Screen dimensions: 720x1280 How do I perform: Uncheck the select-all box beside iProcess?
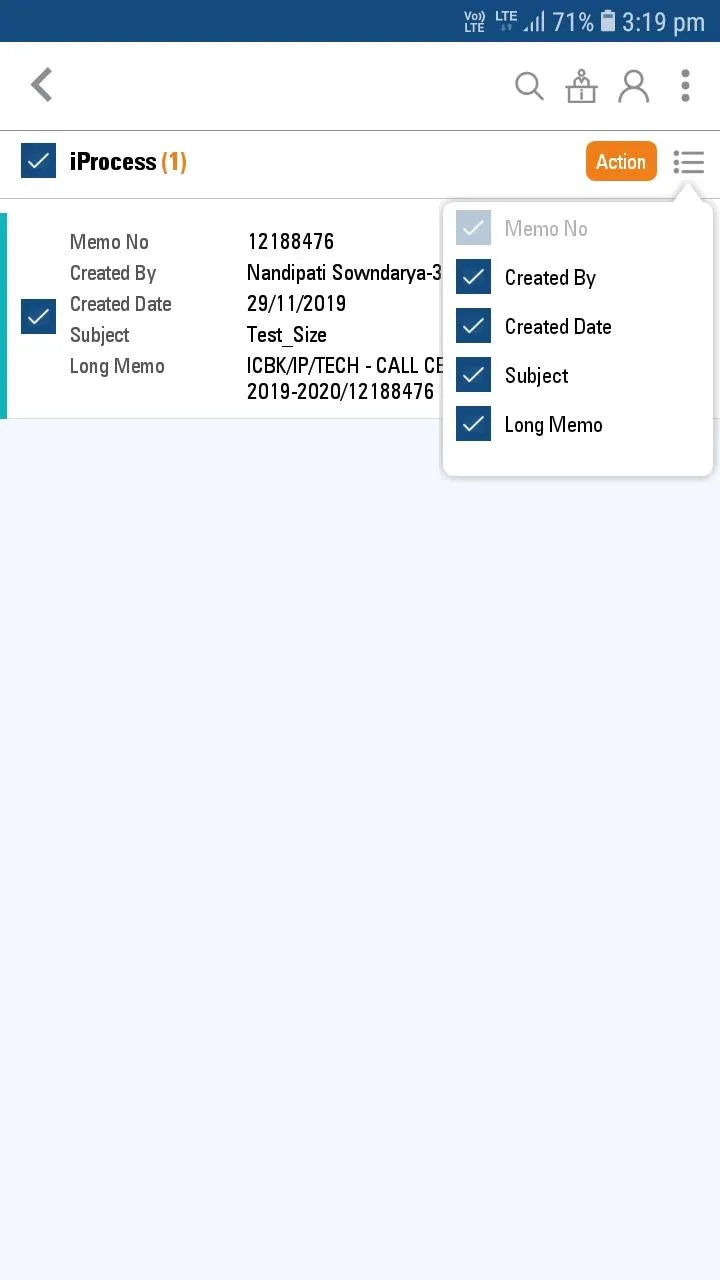[x=38, y=160]
